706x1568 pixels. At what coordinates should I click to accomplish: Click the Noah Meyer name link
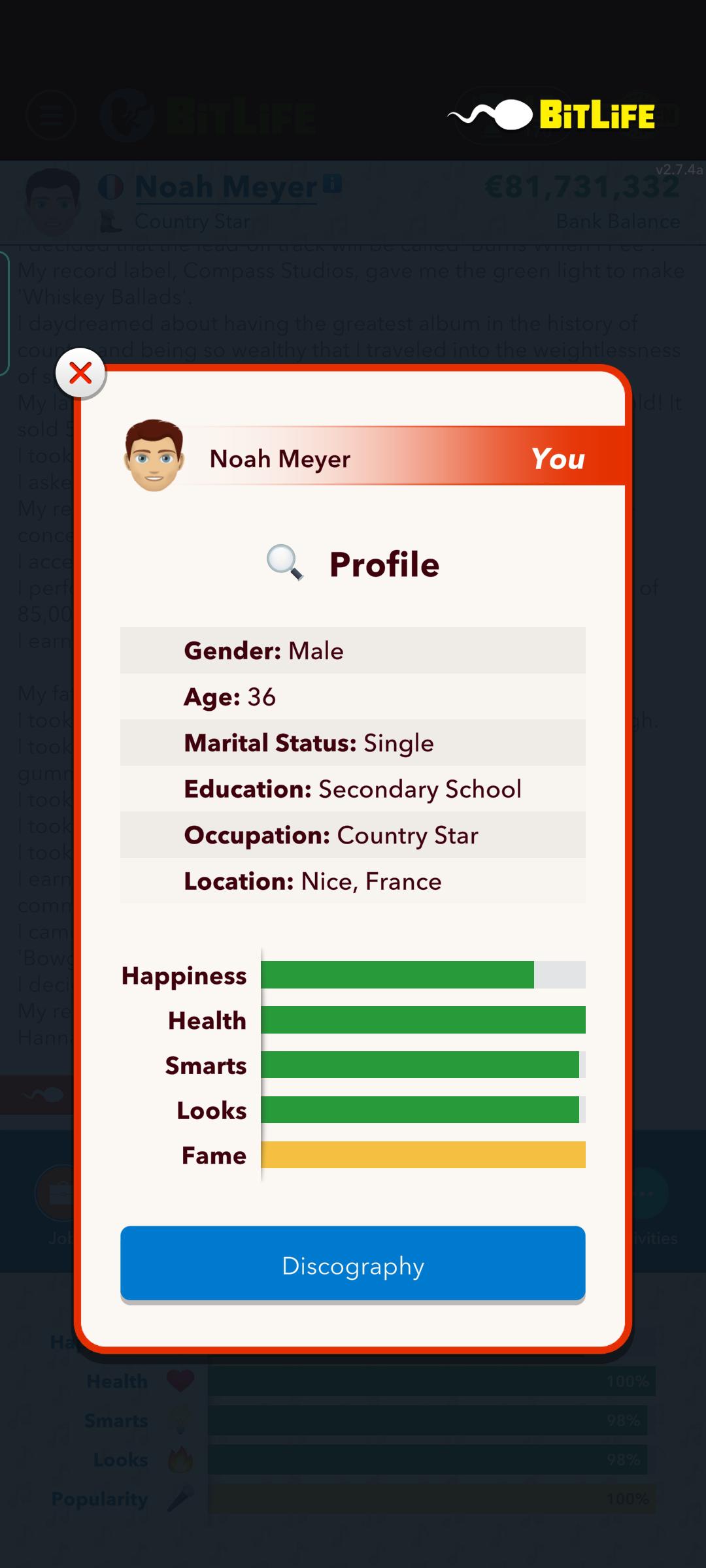225,186
